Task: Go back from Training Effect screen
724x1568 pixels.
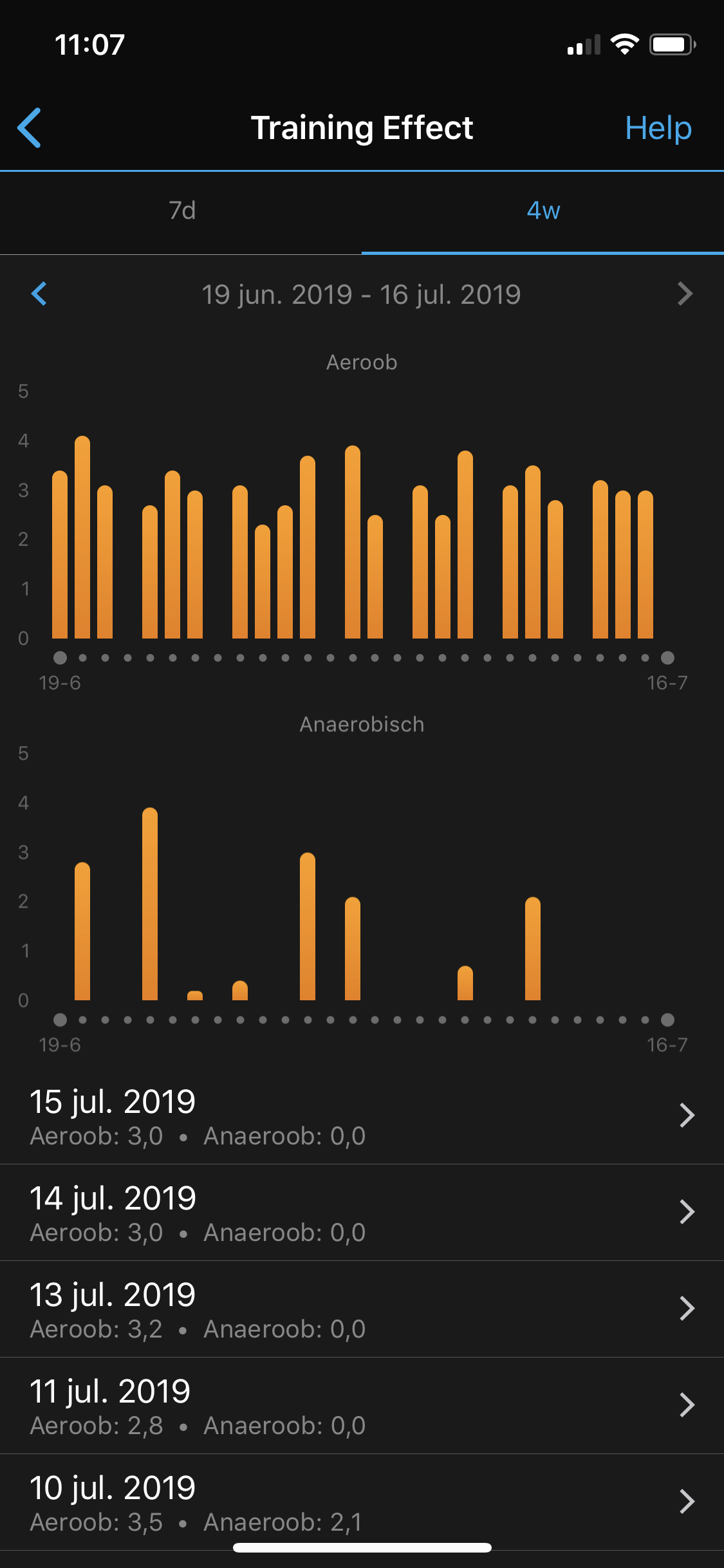Action: coord(30,127)
